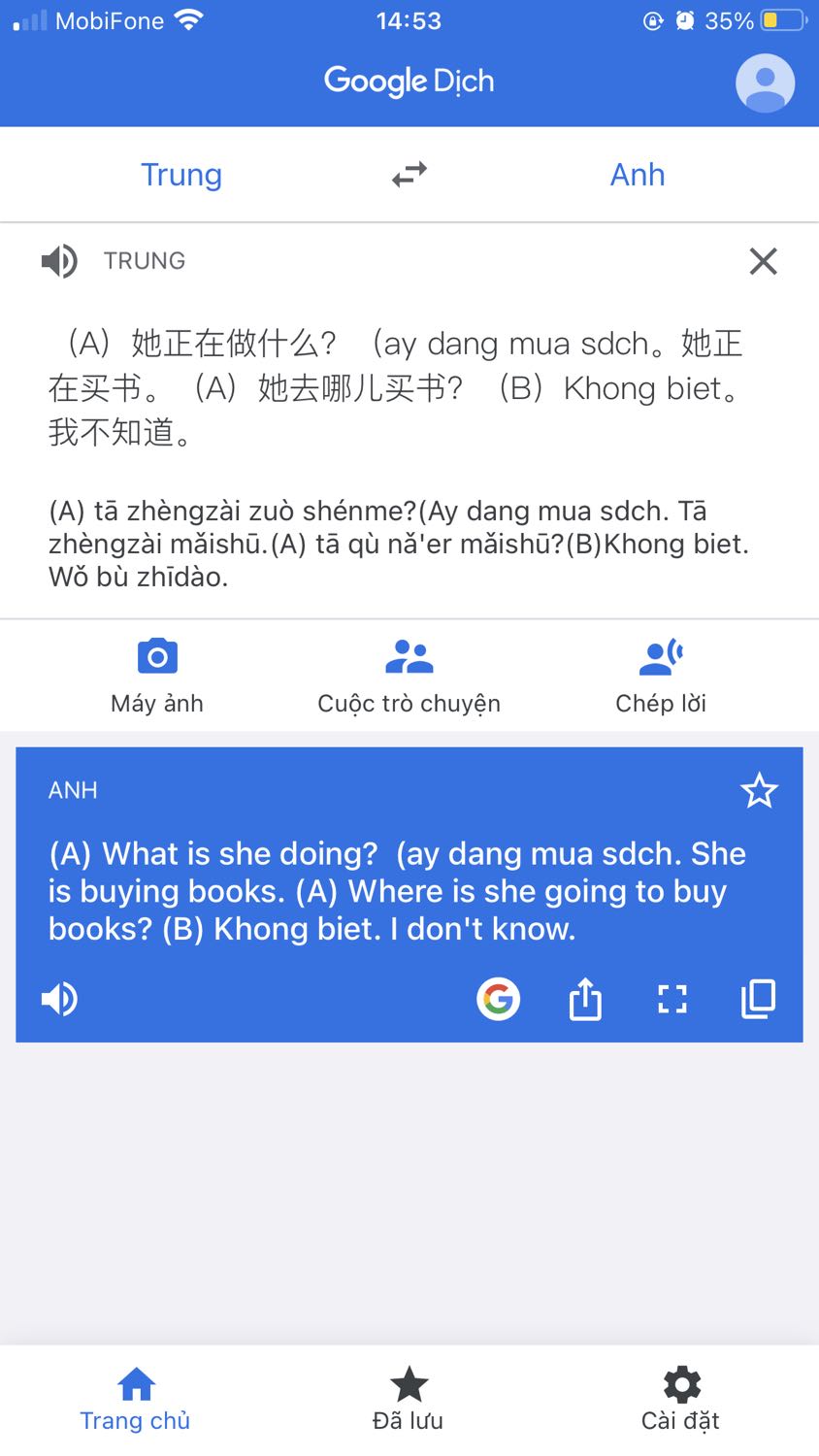The width and height of the screenshot is (819, 1456).
Task: Star the translation to save it
Action: [x=759, y=789]
